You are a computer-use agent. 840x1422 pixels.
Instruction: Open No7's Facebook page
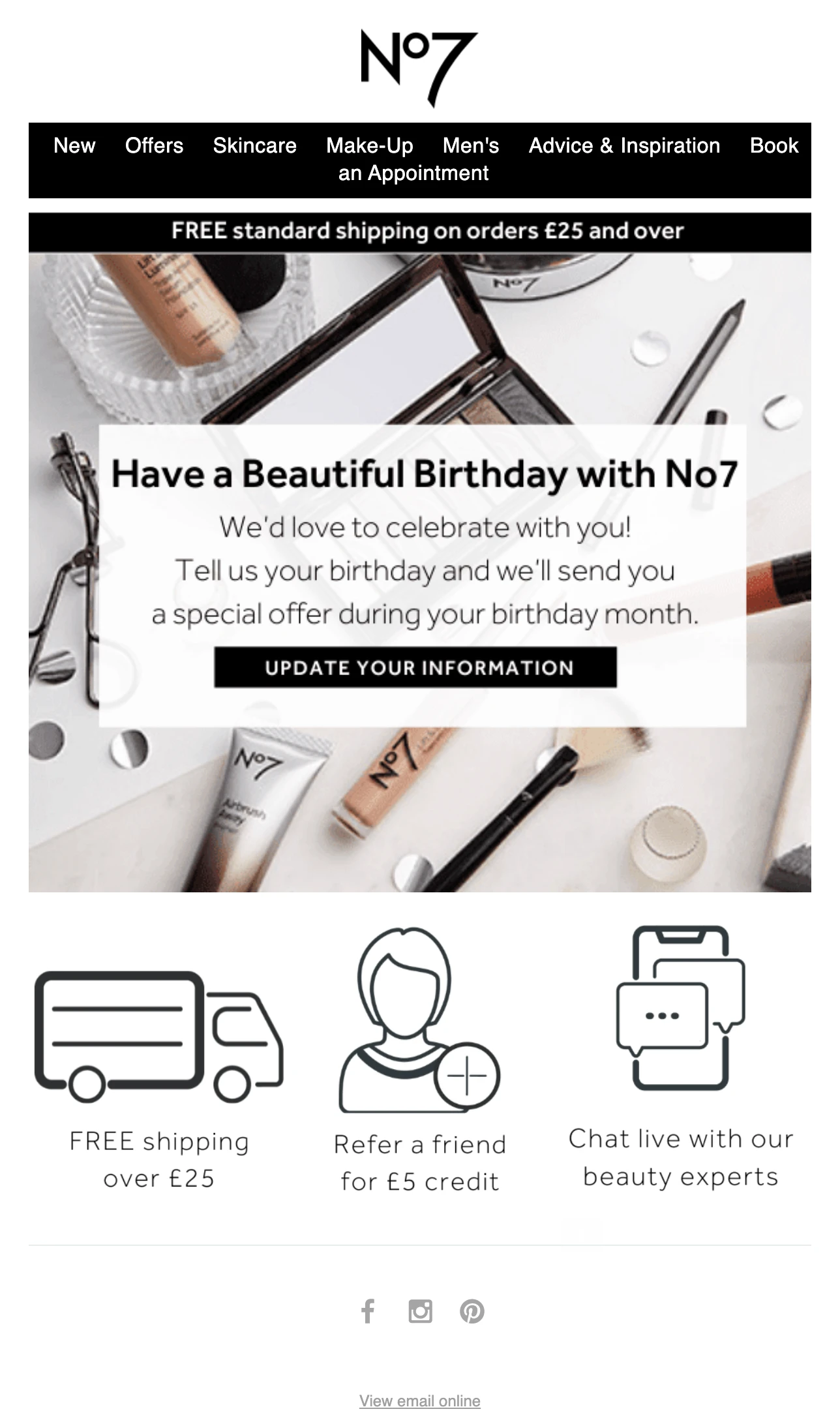(x=368, y=1311)
